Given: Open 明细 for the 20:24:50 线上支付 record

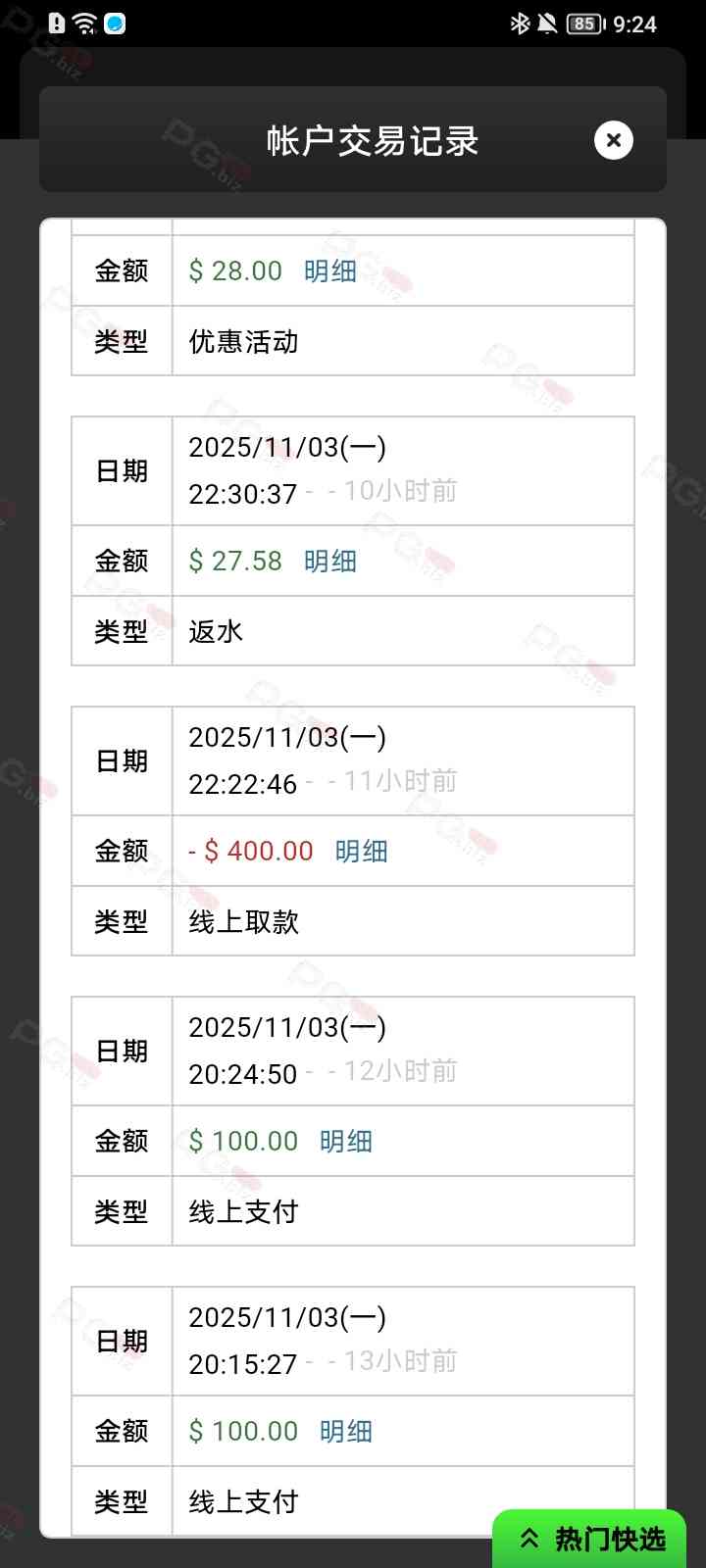Looking at the screenshot, I should point(345,1141).
